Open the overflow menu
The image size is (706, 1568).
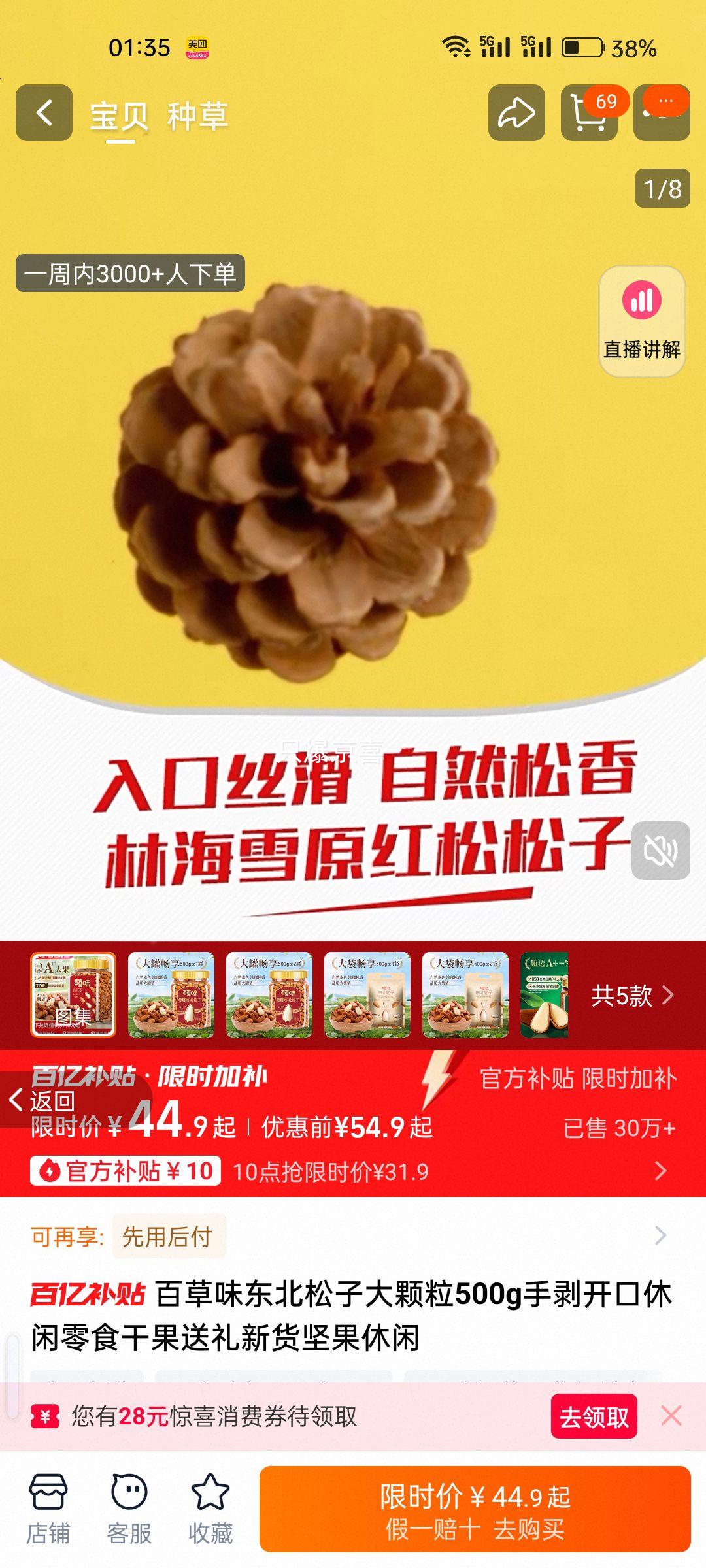662,113
